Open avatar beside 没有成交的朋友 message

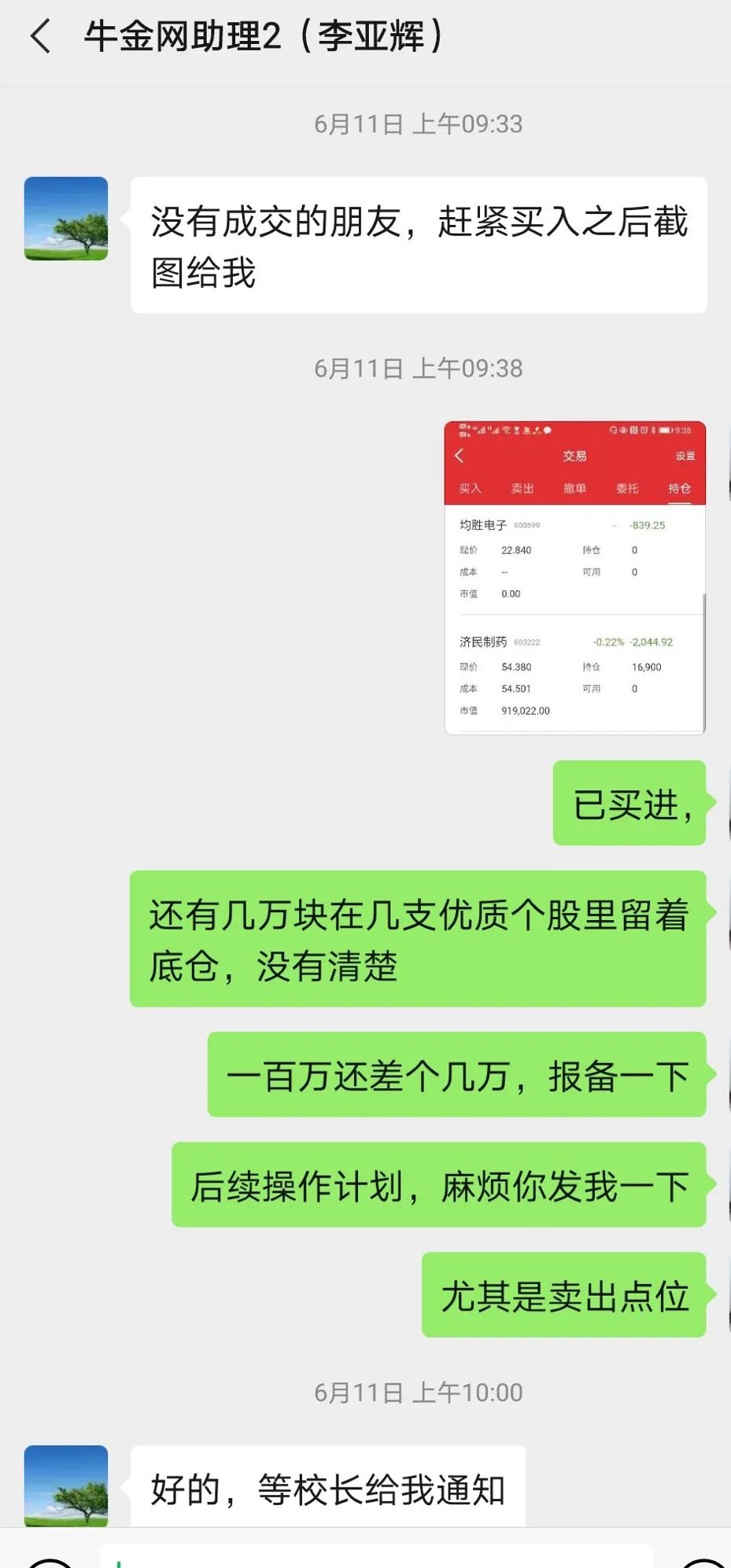pyautogui.click(x=66, y=219)
